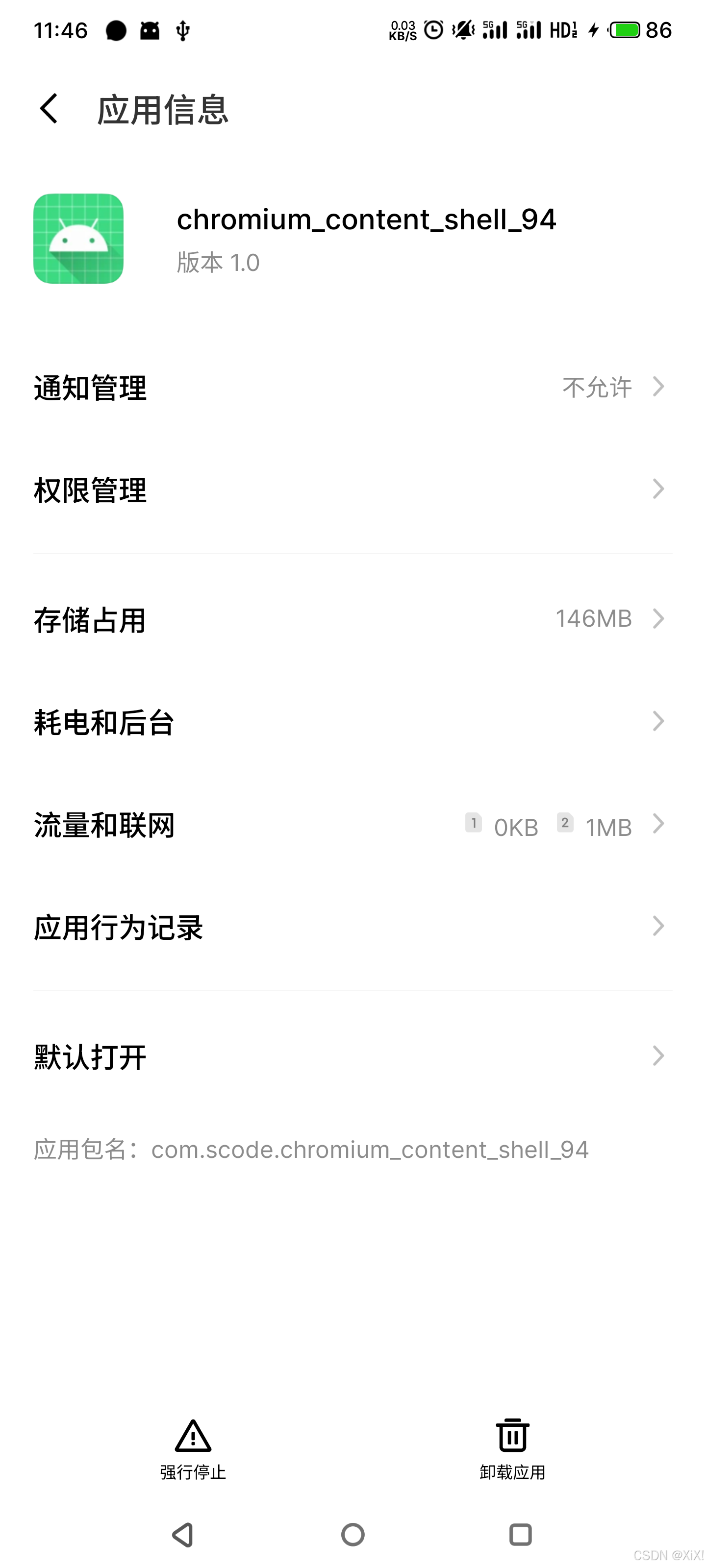Tap the home circle navigation button
This screenshot has width=706, height=1568.
pyautogui.click(x=353, y=1535)
